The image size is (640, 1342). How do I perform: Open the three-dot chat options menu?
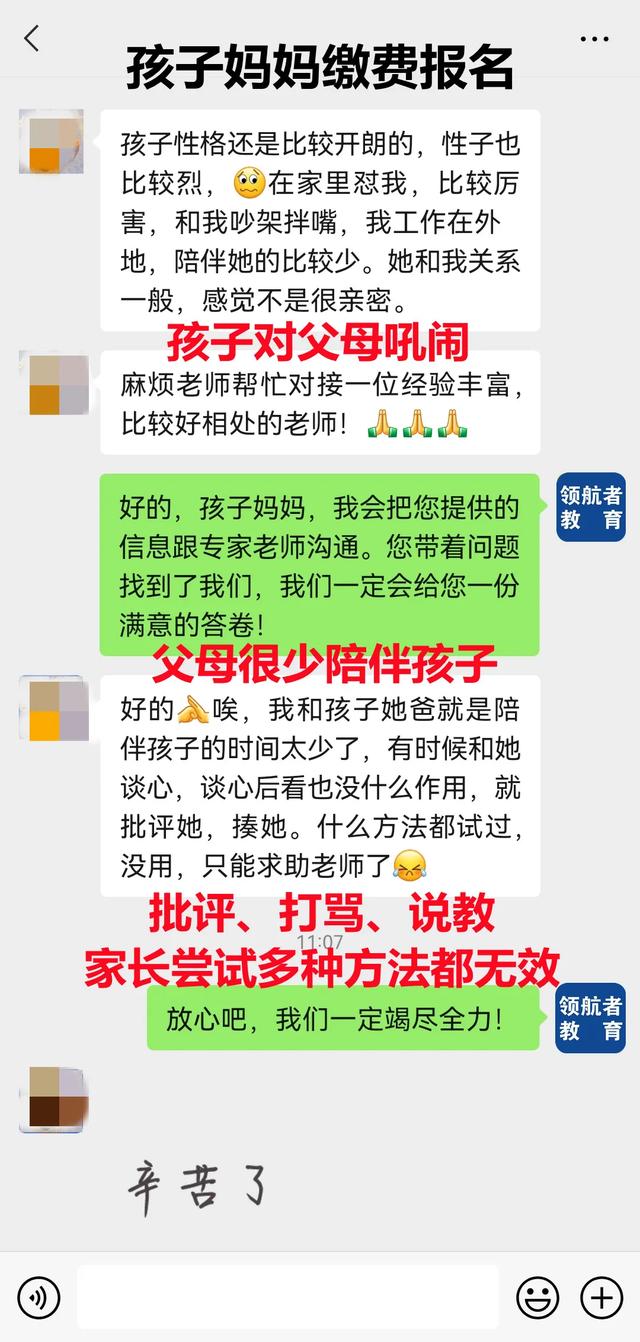tap(594, 40)
